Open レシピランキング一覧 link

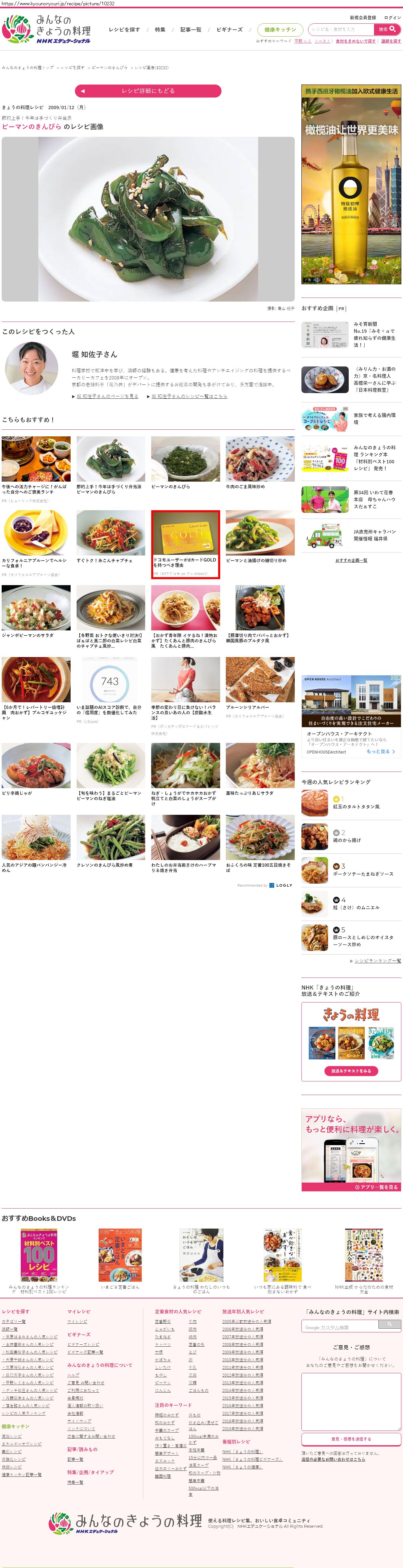click(377, 961)
